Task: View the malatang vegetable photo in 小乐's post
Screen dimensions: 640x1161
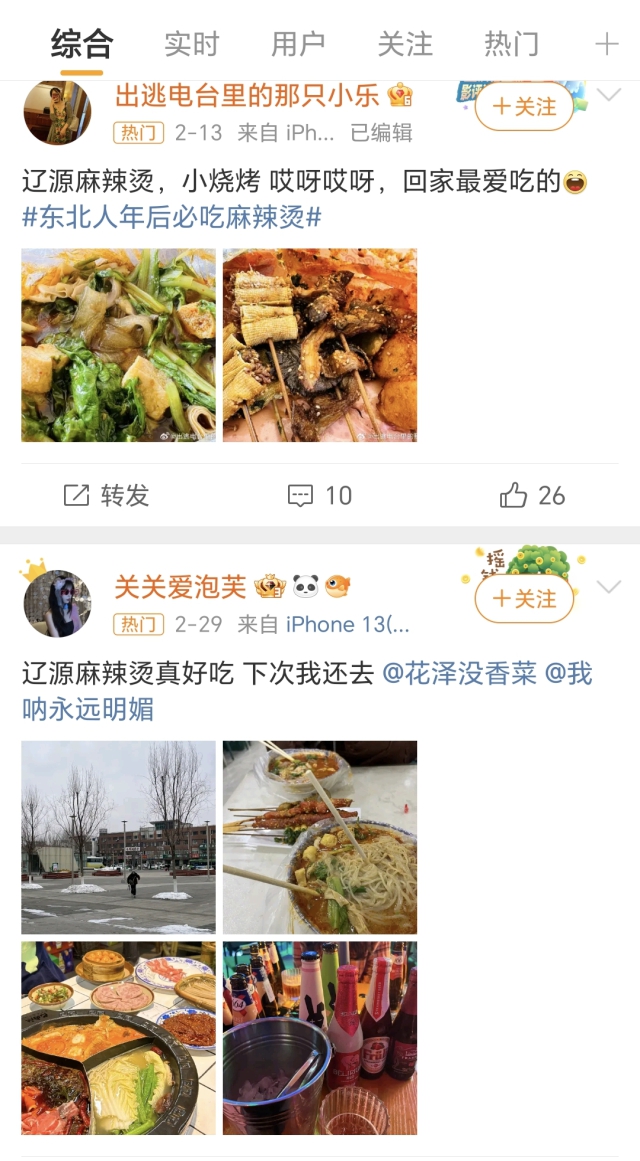Action: (x=118, y=345)
